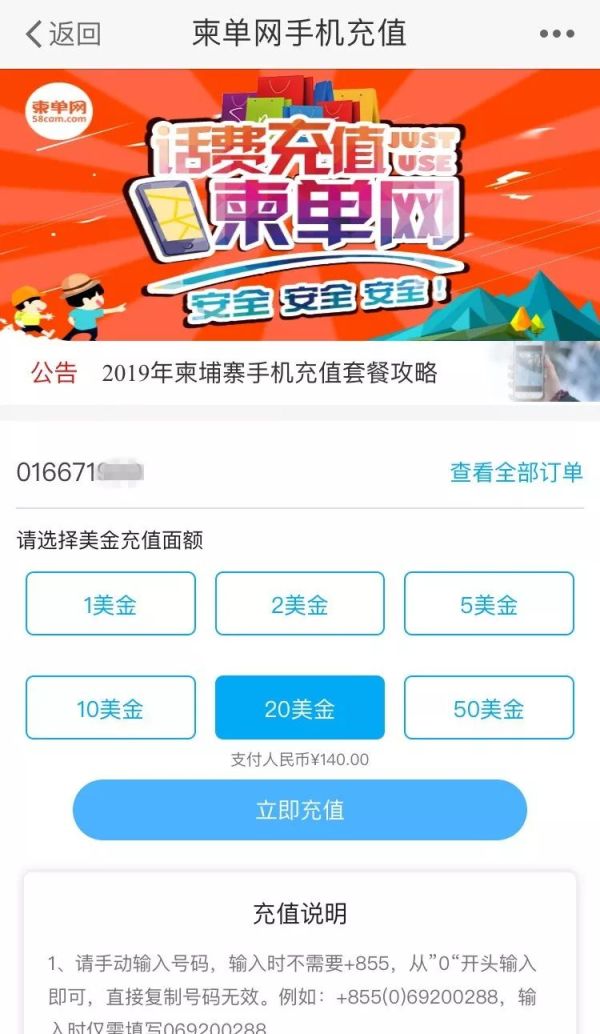
Task: Go back using the 返回 button
Action: coord(62,33)
